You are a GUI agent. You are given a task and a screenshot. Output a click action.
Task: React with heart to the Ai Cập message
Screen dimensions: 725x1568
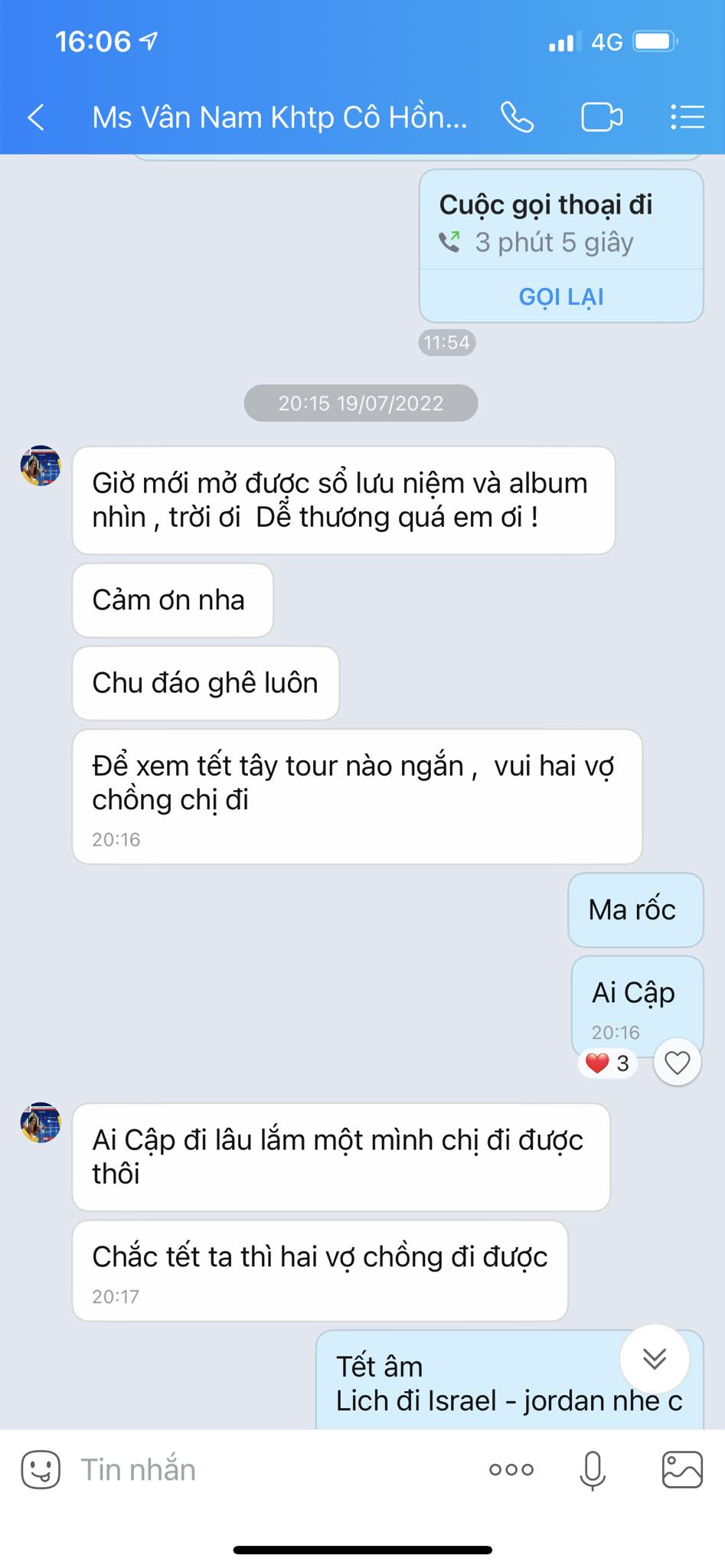coord(677,1063)
